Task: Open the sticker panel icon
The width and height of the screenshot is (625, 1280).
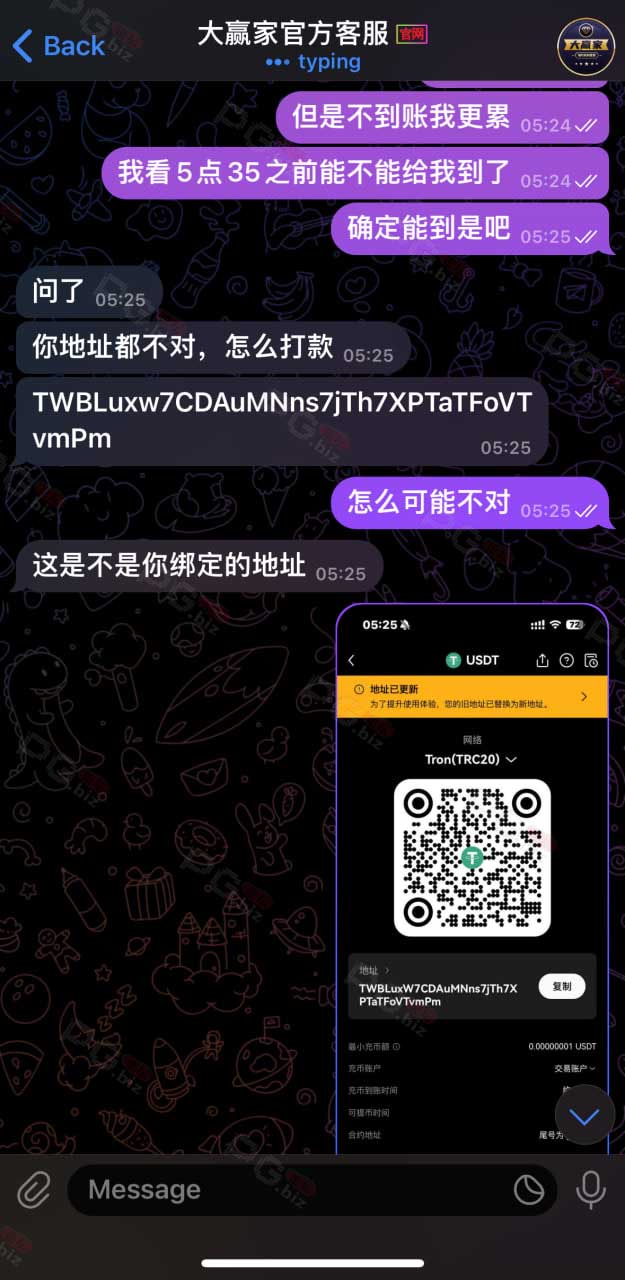Action: [x=528, y=1189]
